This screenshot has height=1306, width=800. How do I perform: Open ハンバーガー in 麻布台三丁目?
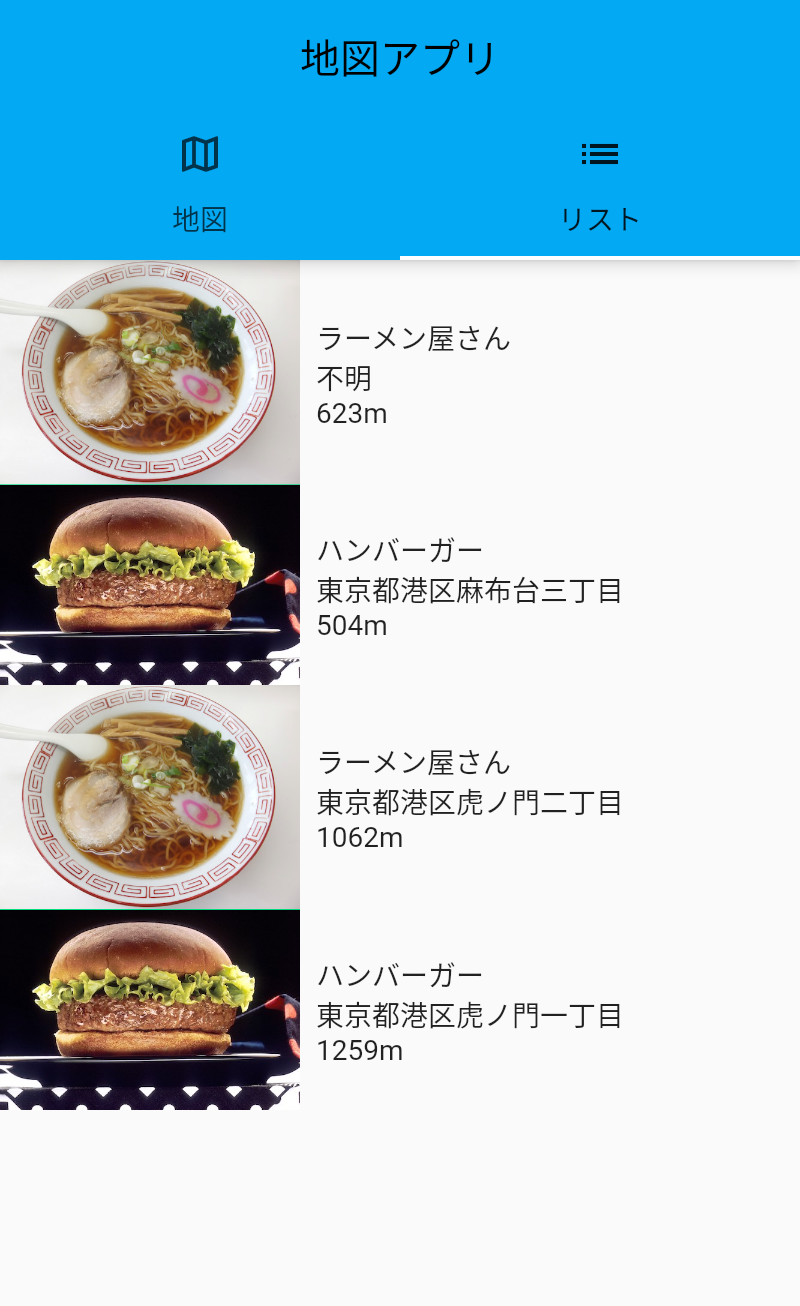(400, 586)
